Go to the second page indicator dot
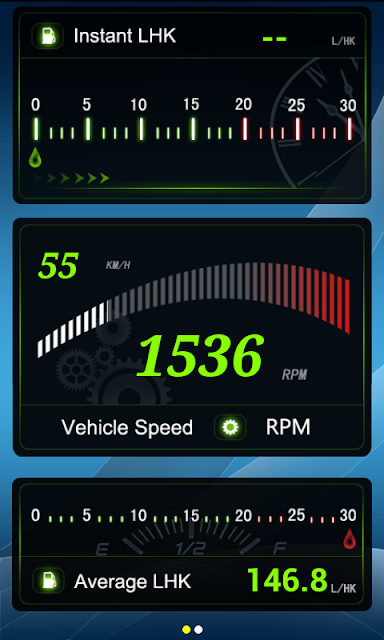The image size is (384, 640). click(x=199, y=629)
